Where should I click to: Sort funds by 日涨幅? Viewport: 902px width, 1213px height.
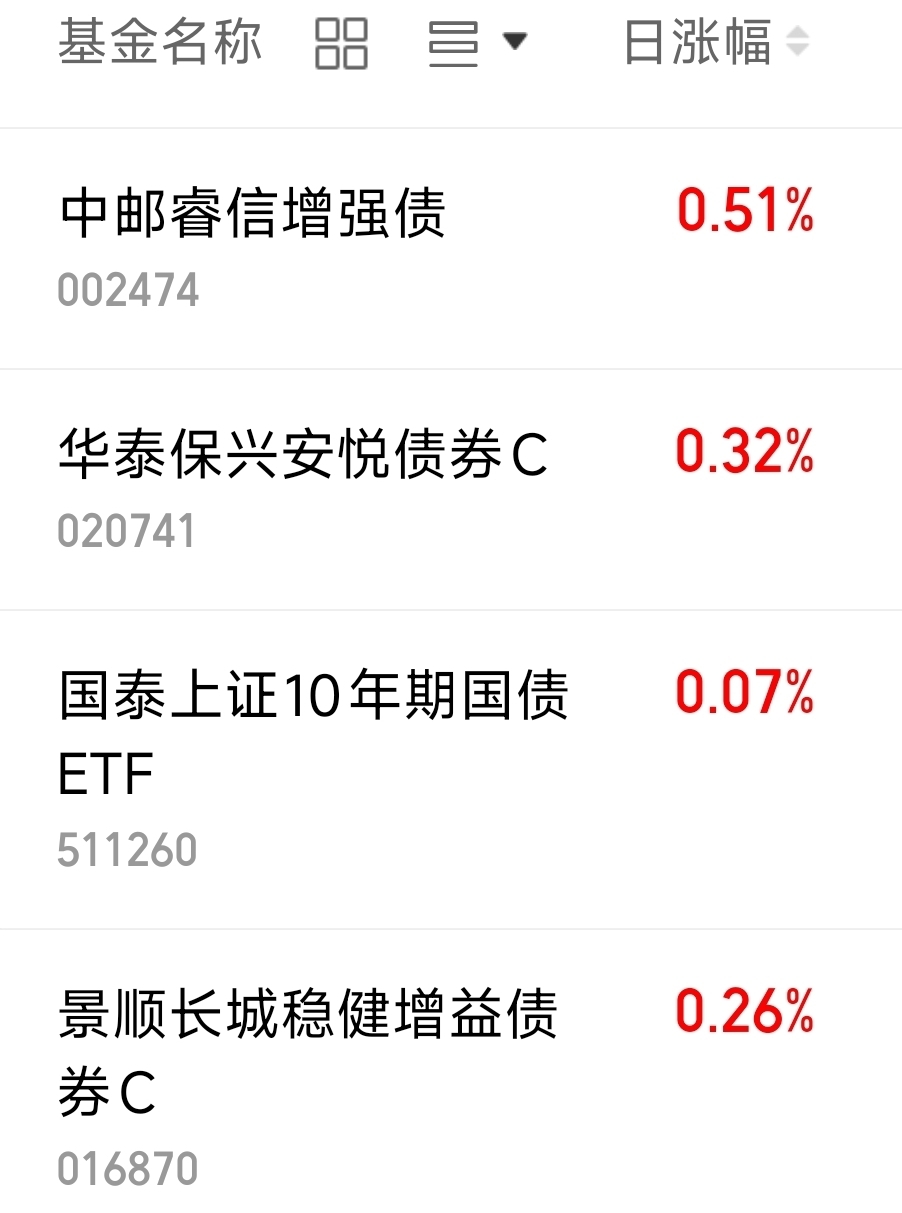click(x=716, y=43)
